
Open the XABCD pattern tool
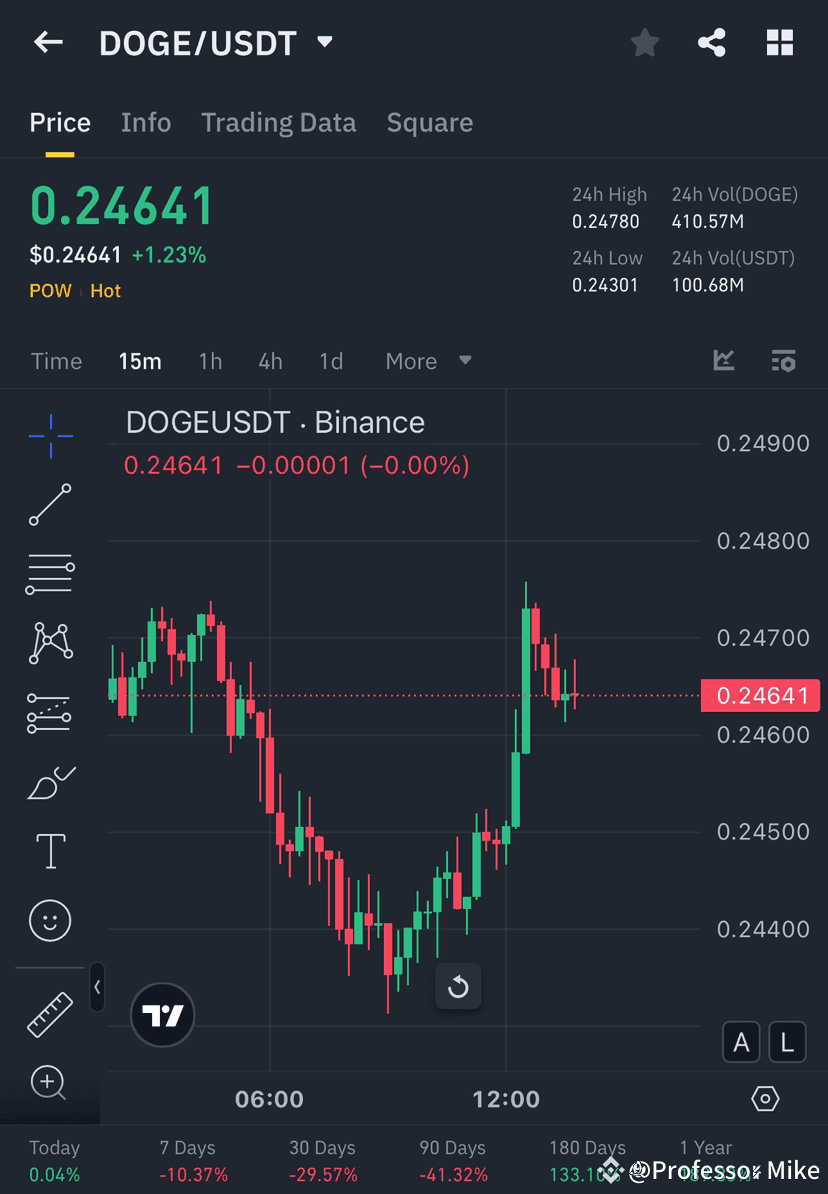[x=50, y=643]
